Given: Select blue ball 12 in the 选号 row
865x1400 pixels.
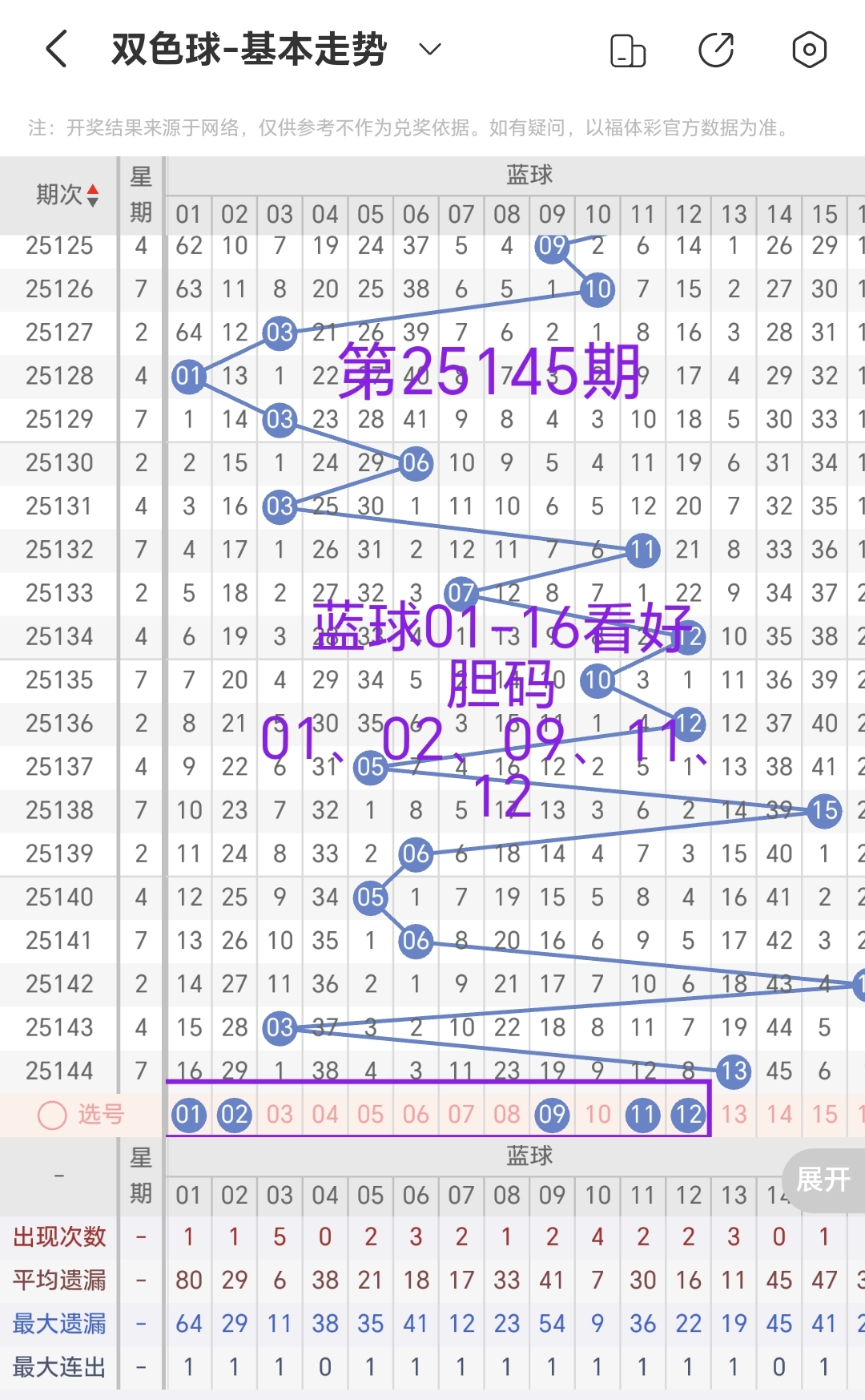Looking at the screenshot, I should click(x=687, y=1114).
